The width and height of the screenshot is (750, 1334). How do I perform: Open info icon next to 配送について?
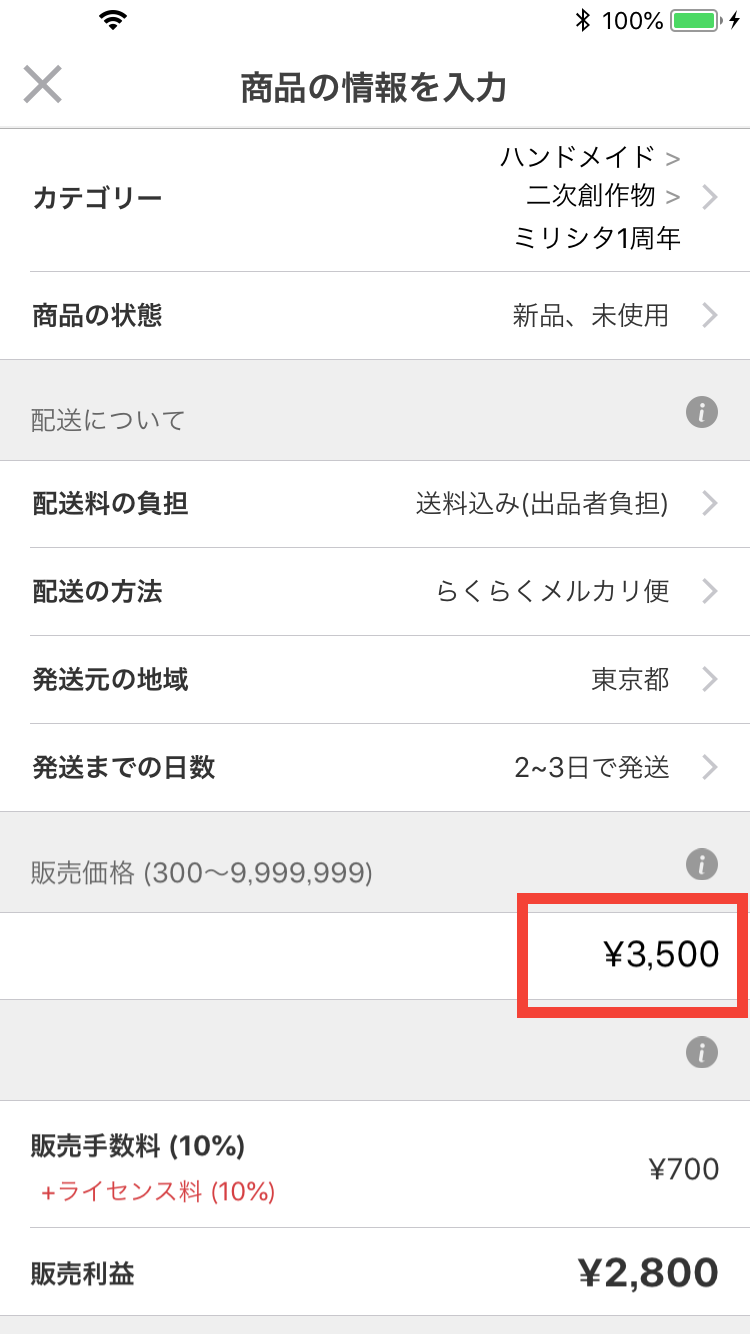702,412
